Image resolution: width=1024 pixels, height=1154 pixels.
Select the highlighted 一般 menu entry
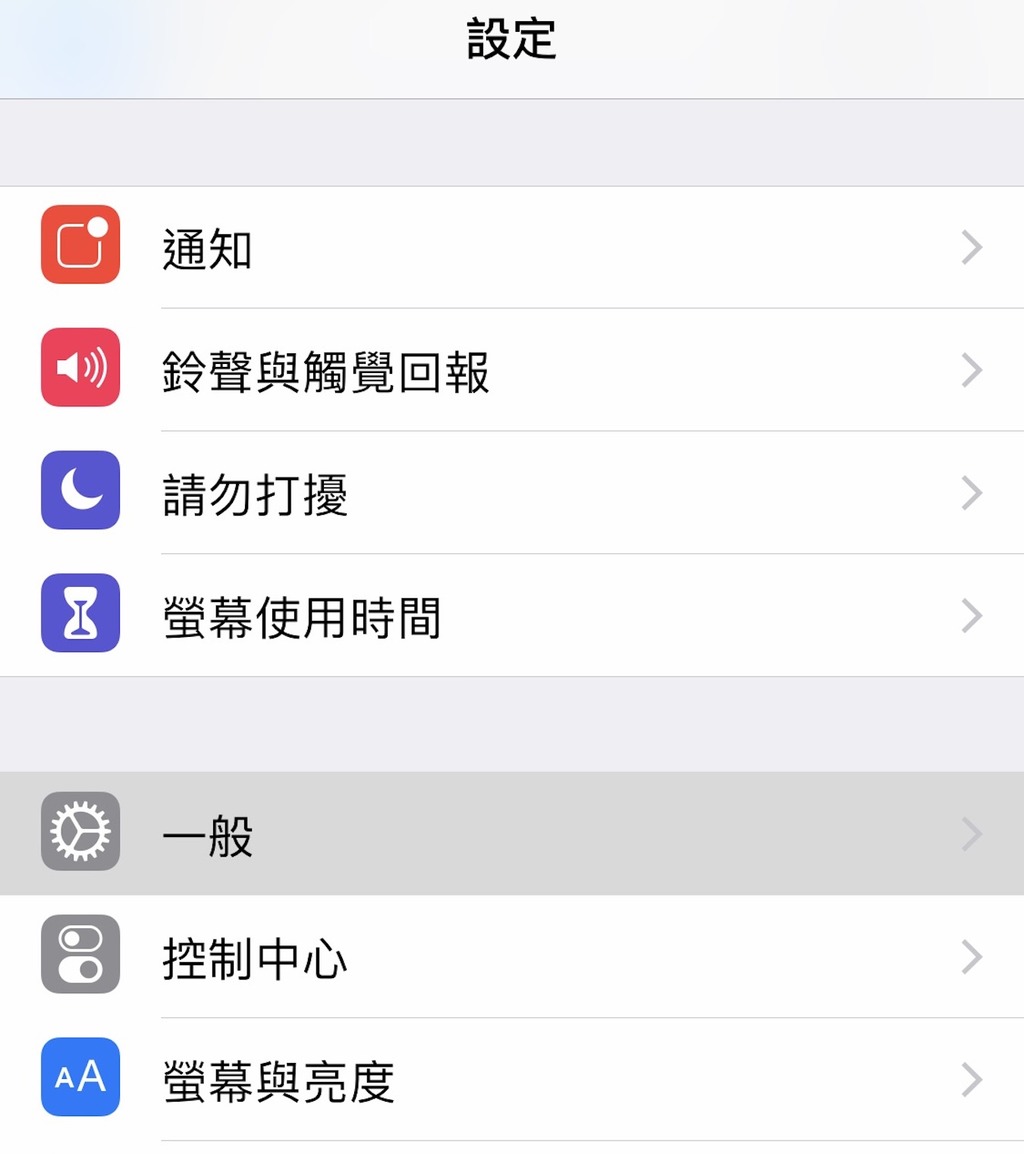pyautogui.click(x=400, y=834)
